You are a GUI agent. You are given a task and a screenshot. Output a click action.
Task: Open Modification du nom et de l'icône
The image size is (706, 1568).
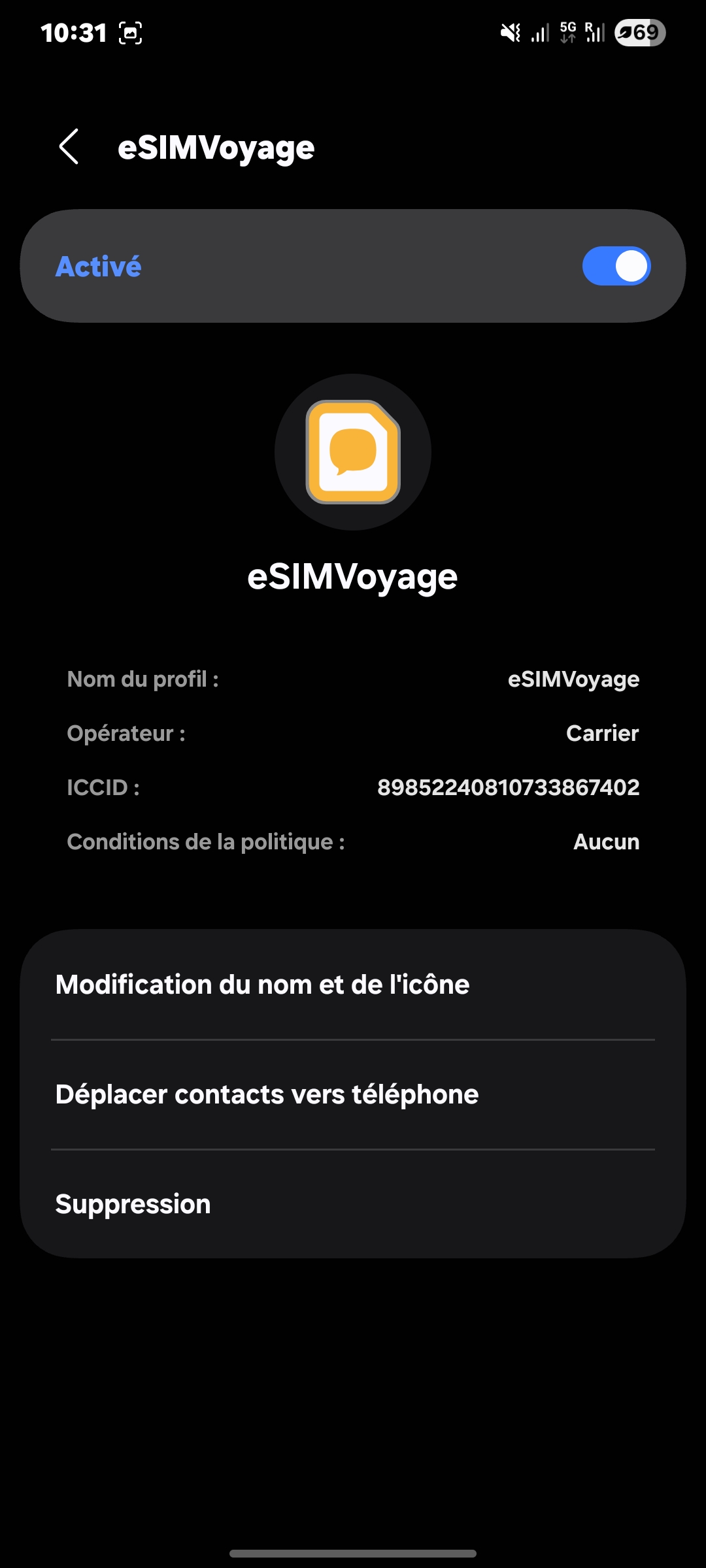point(262,984)
